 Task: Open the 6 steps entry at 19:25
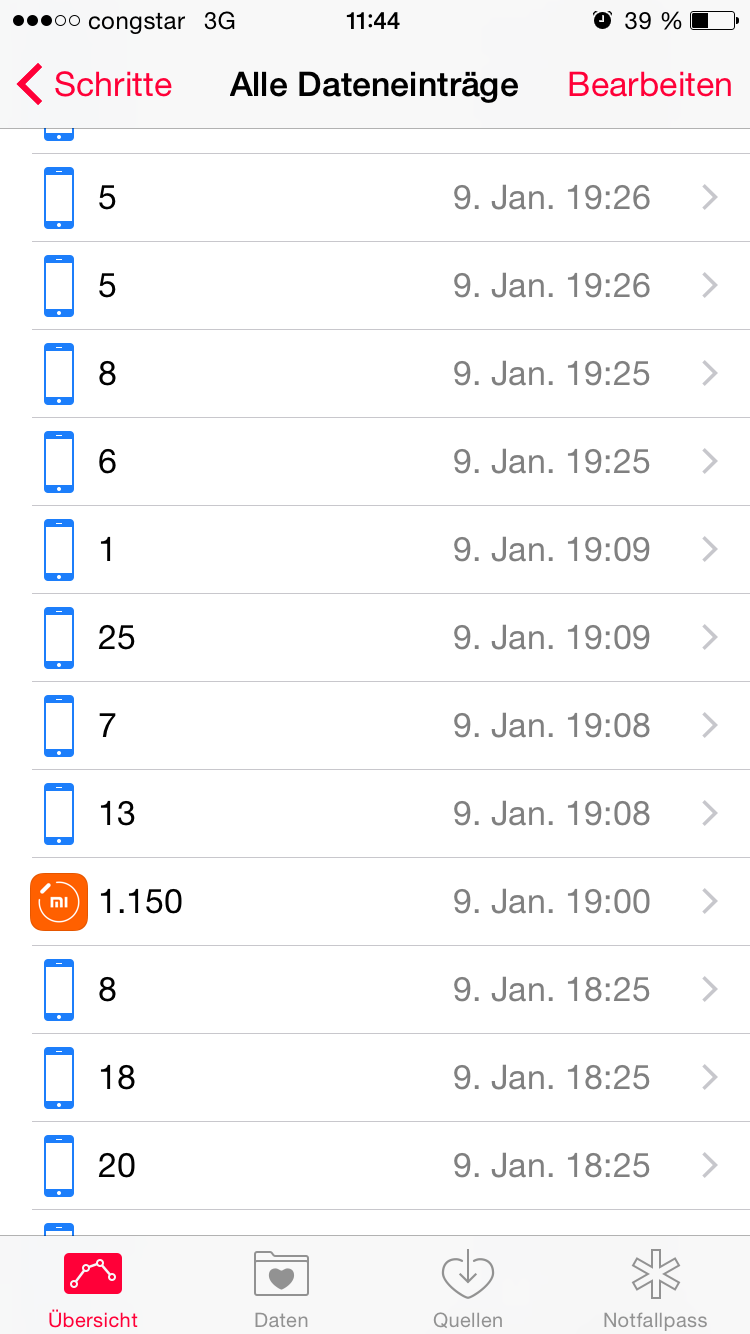375,462
